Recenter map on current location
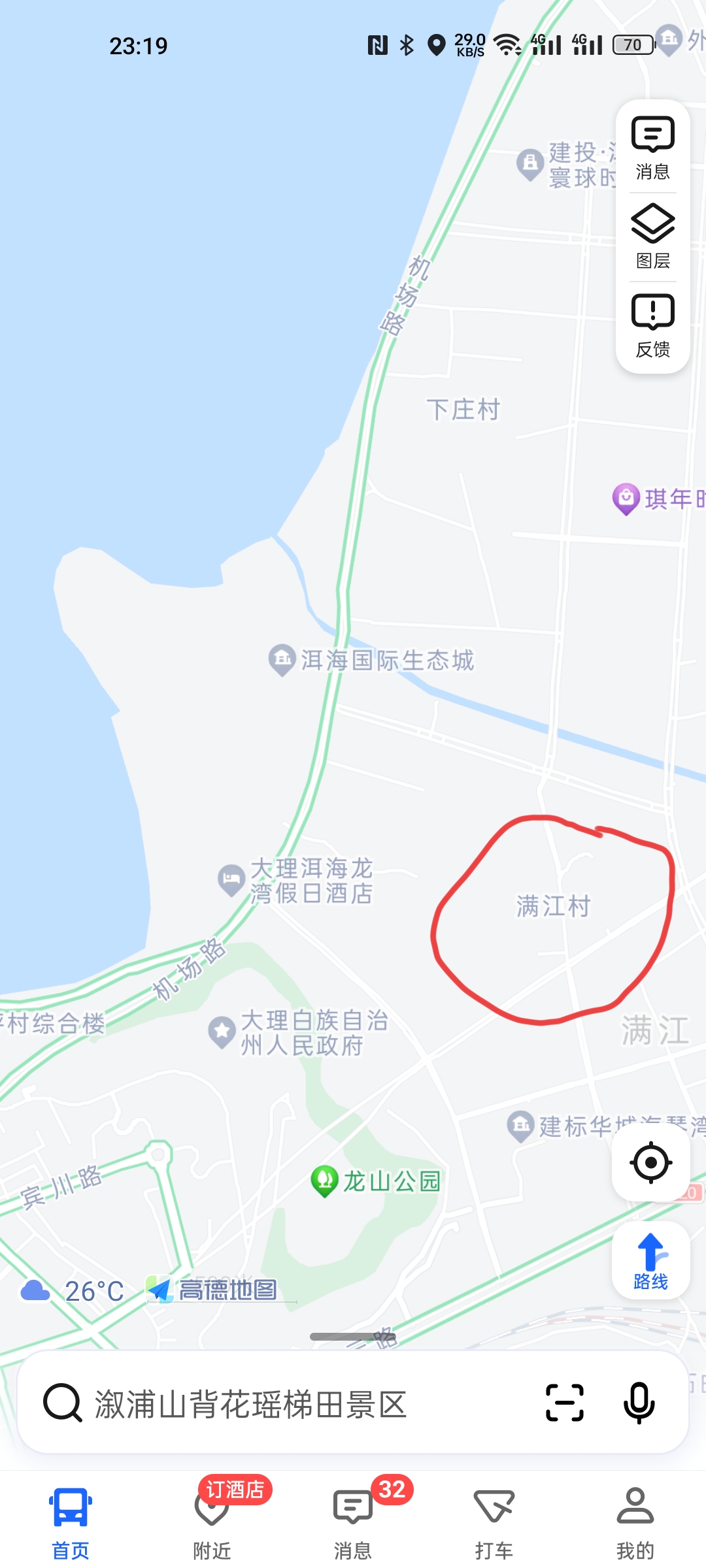Screen dimensions: 706x1568 [x=650, y=1162]
